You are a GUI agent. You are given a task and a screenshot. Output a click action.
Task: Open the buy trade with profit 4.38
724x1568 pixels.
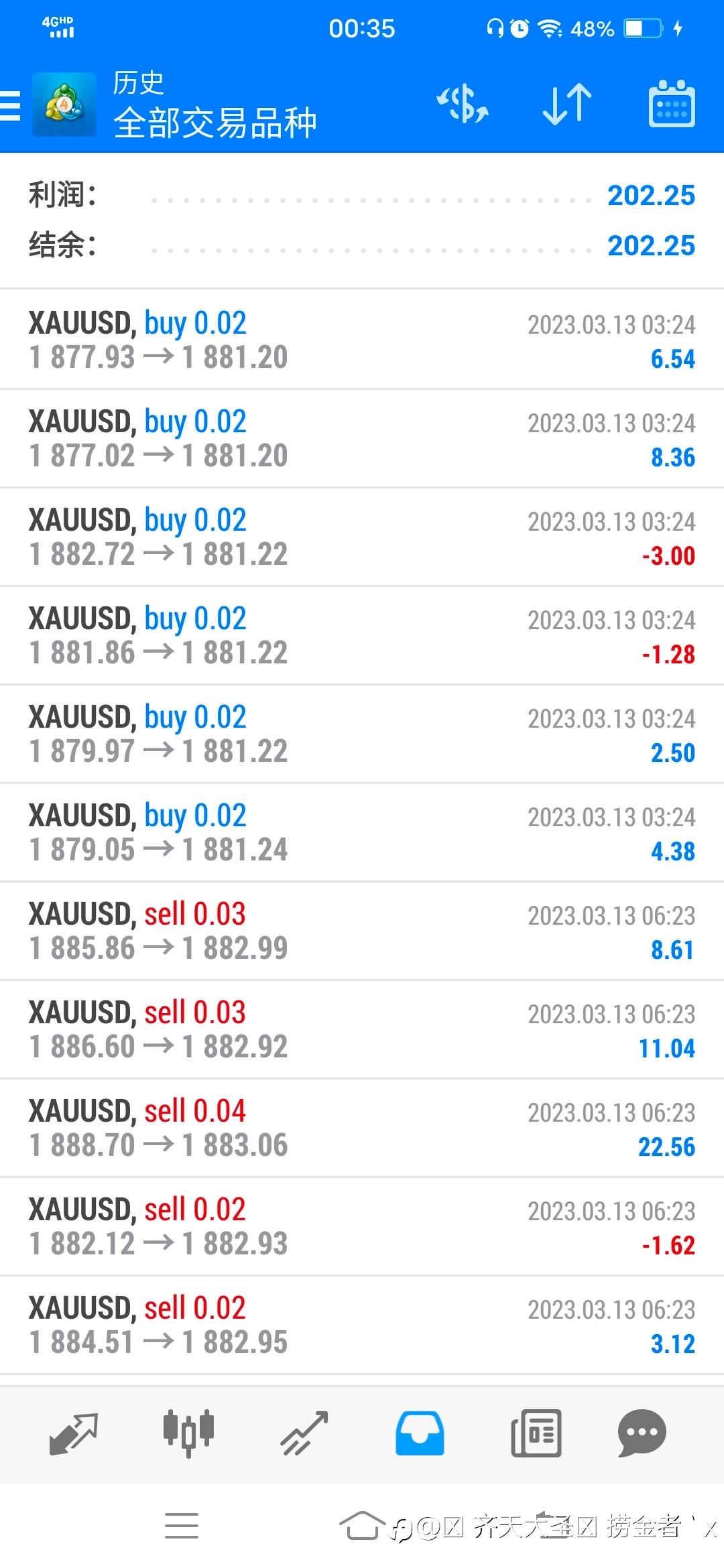point(362,832)
